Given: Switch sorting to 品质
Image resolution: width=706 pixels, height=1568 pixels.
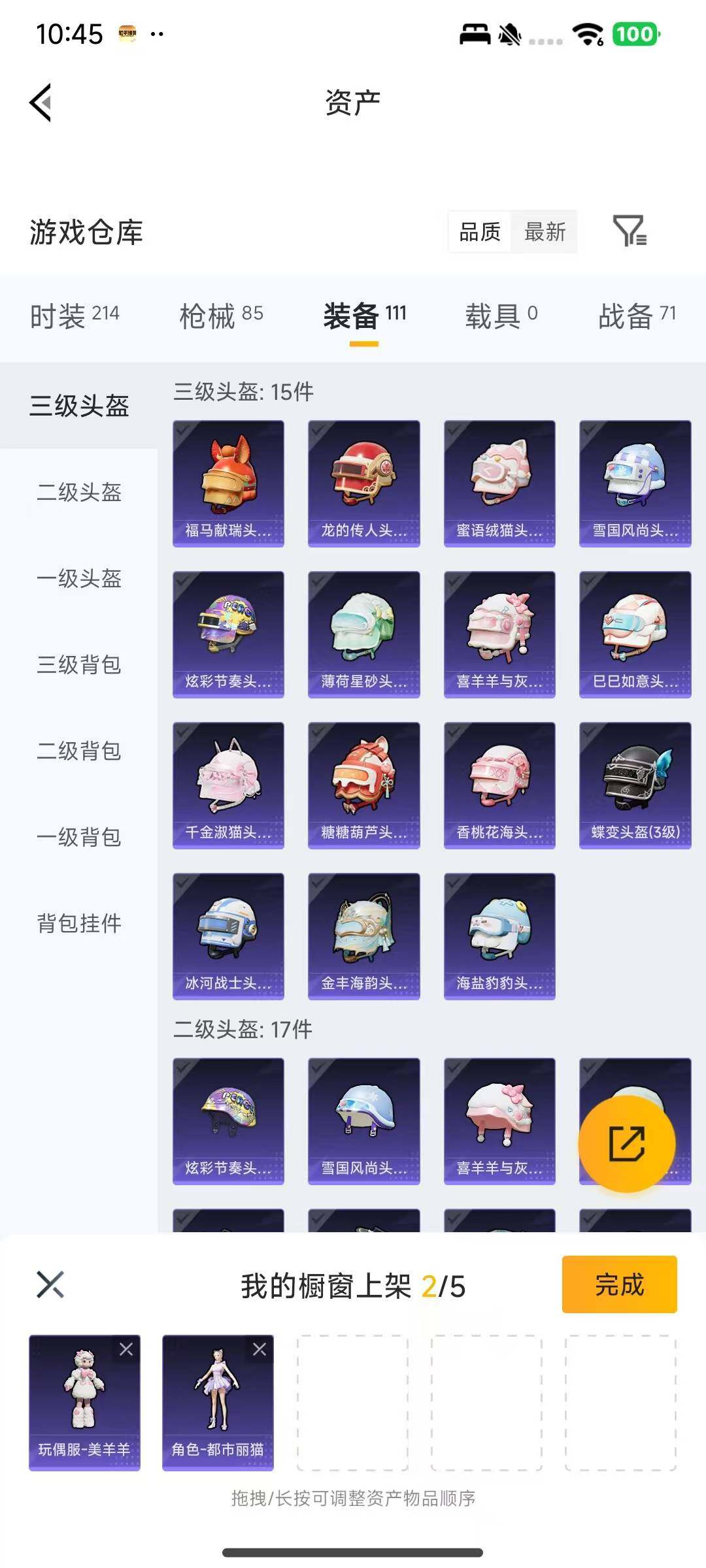Looking at the screenshot, I should [x=480, y=232].
